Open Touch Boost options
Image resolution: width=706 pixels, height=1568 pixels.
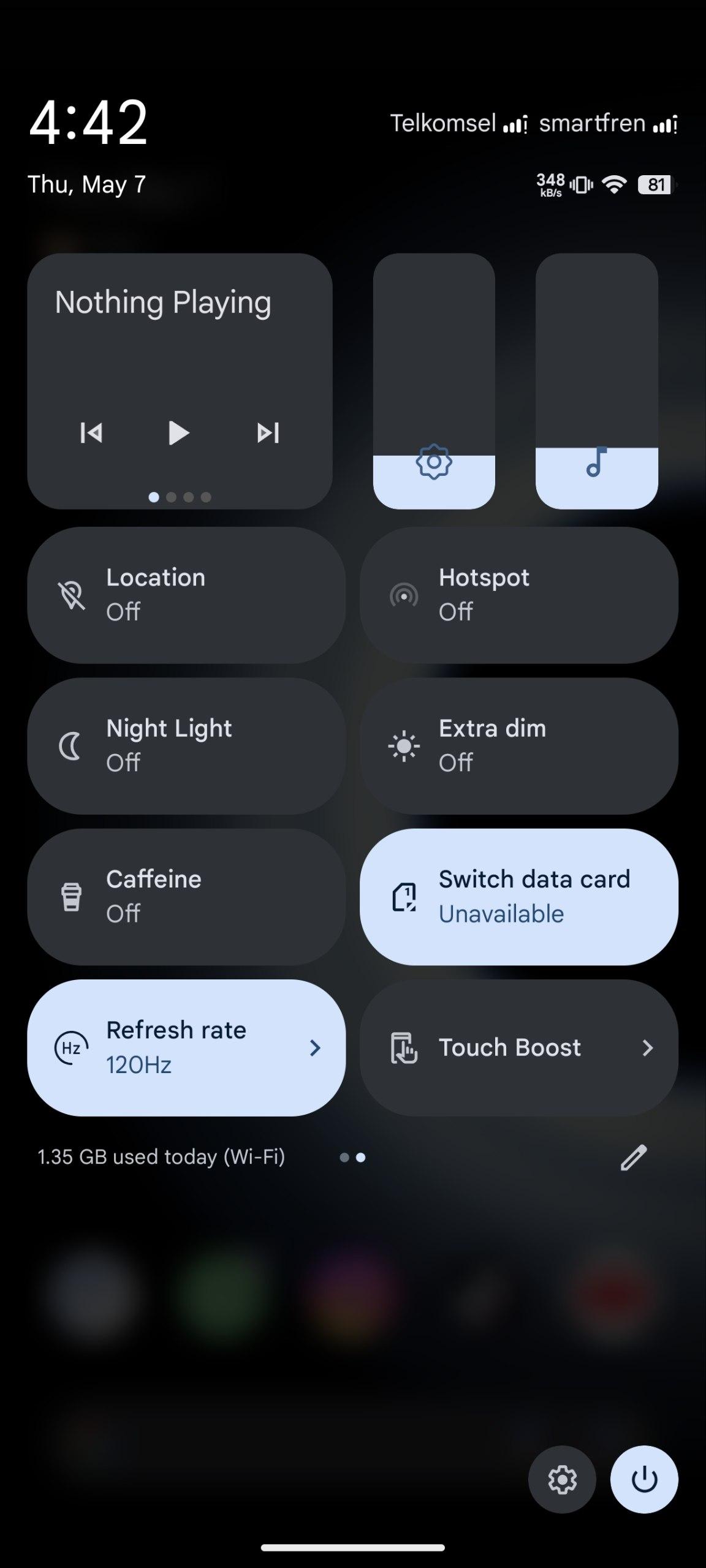(x=519, y=1047)
